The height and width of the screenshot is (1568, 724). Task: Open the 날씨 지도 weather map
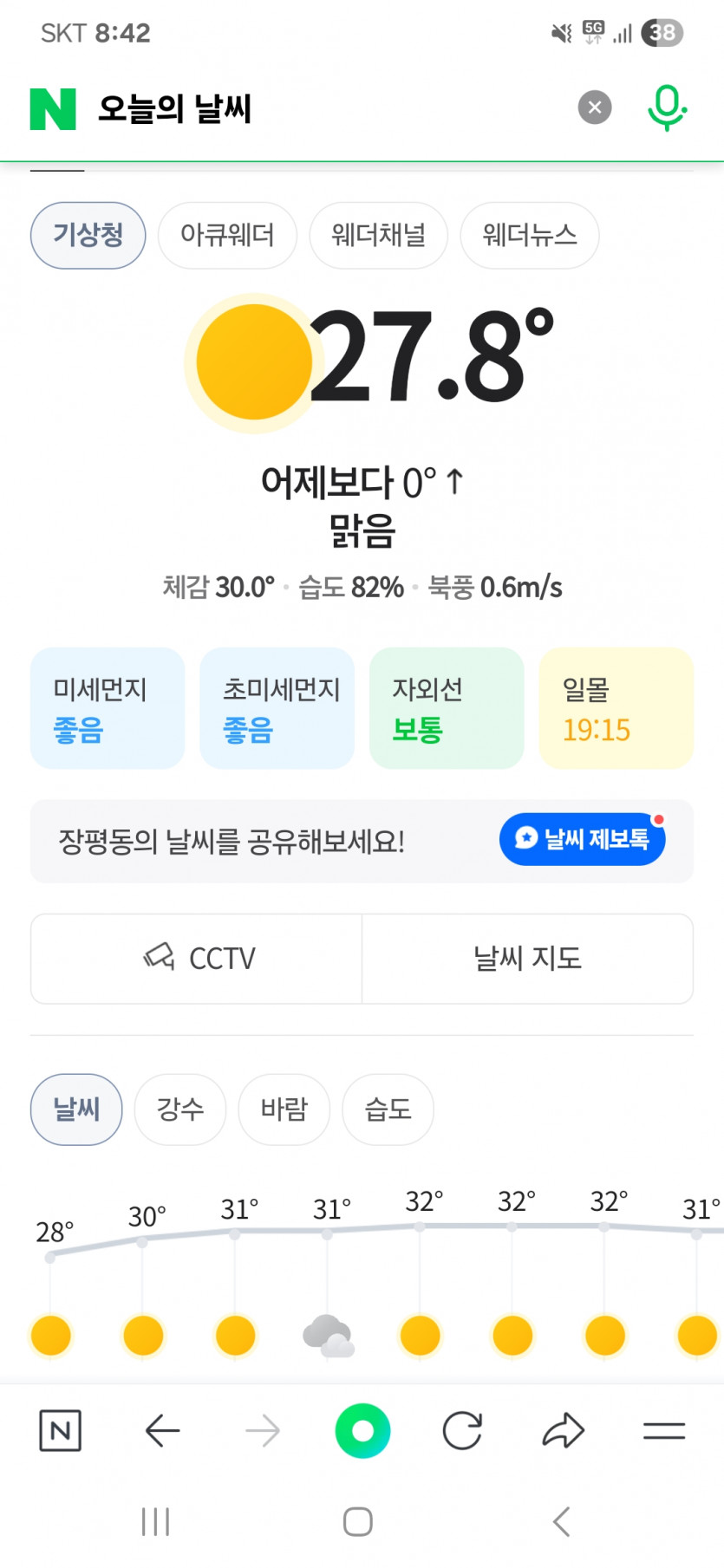pos(527,959)
